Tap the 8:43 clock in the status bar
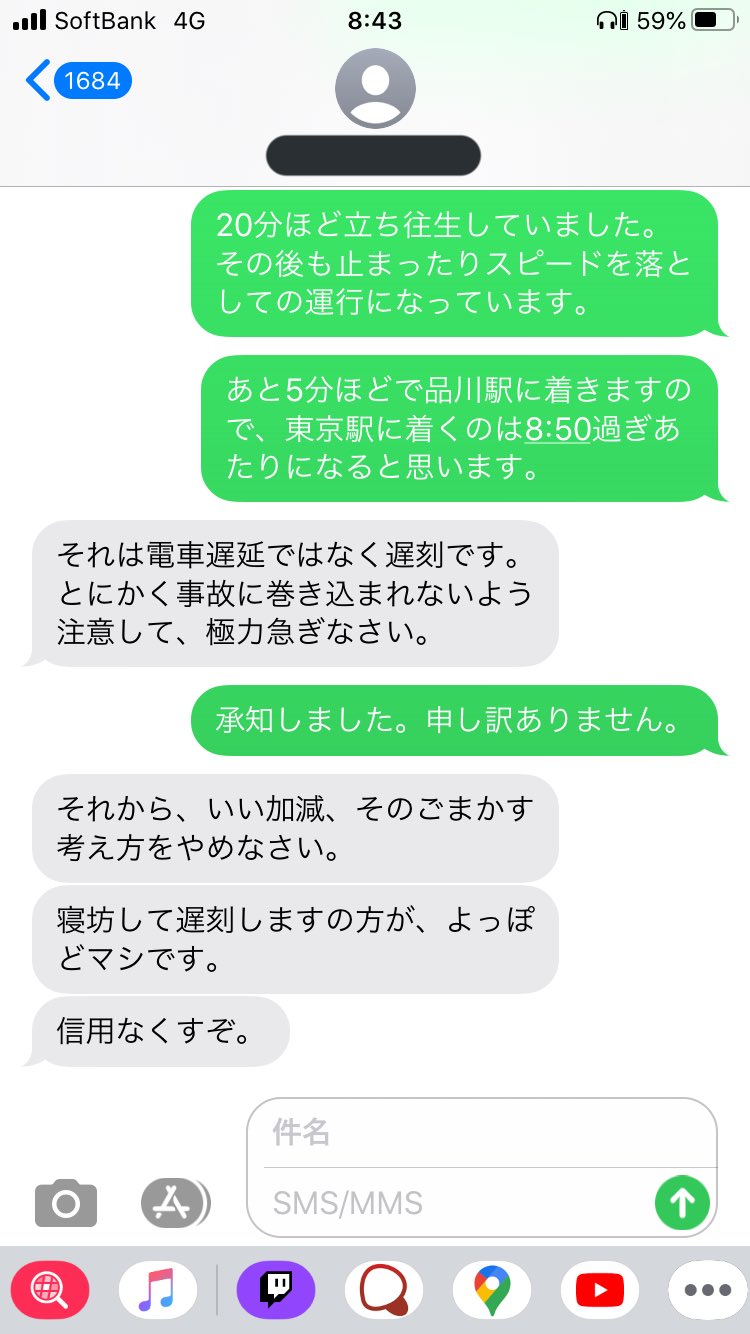Screen dimensions: 750x1334 point(375,17)
